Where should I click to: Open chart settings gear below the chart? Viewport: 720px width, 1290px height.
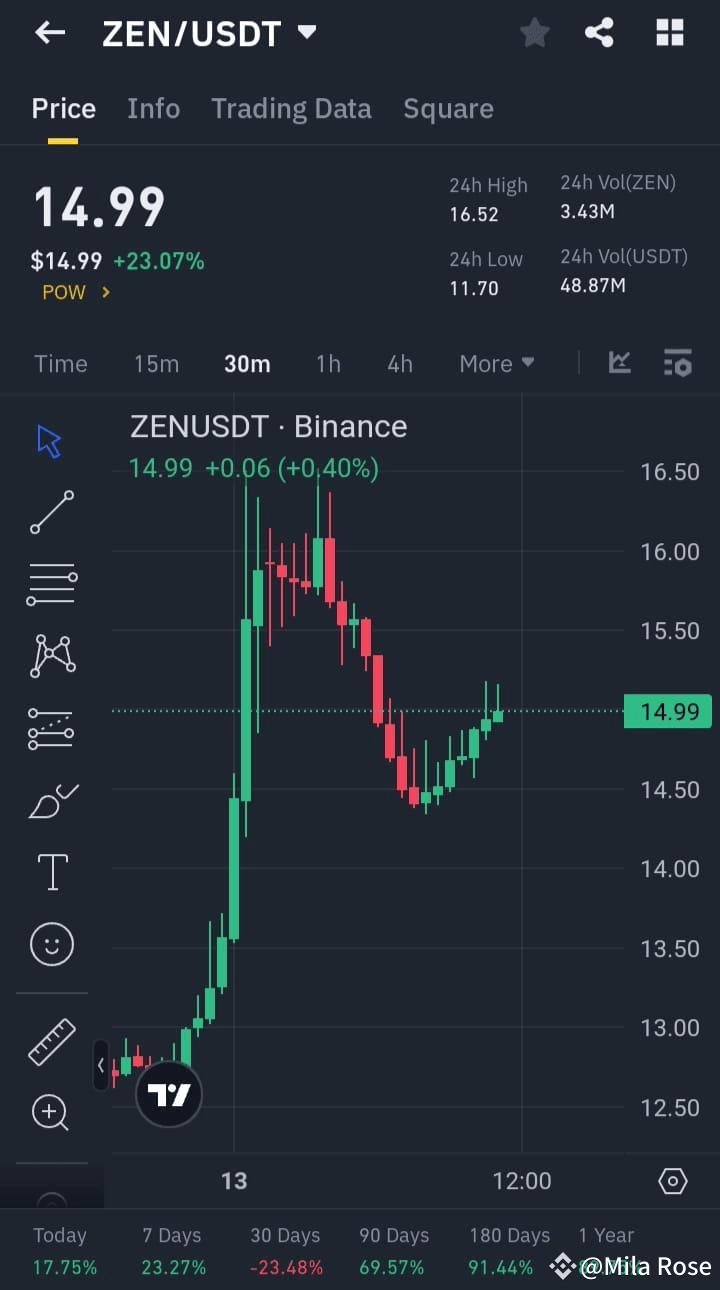tap(672, 1181)
